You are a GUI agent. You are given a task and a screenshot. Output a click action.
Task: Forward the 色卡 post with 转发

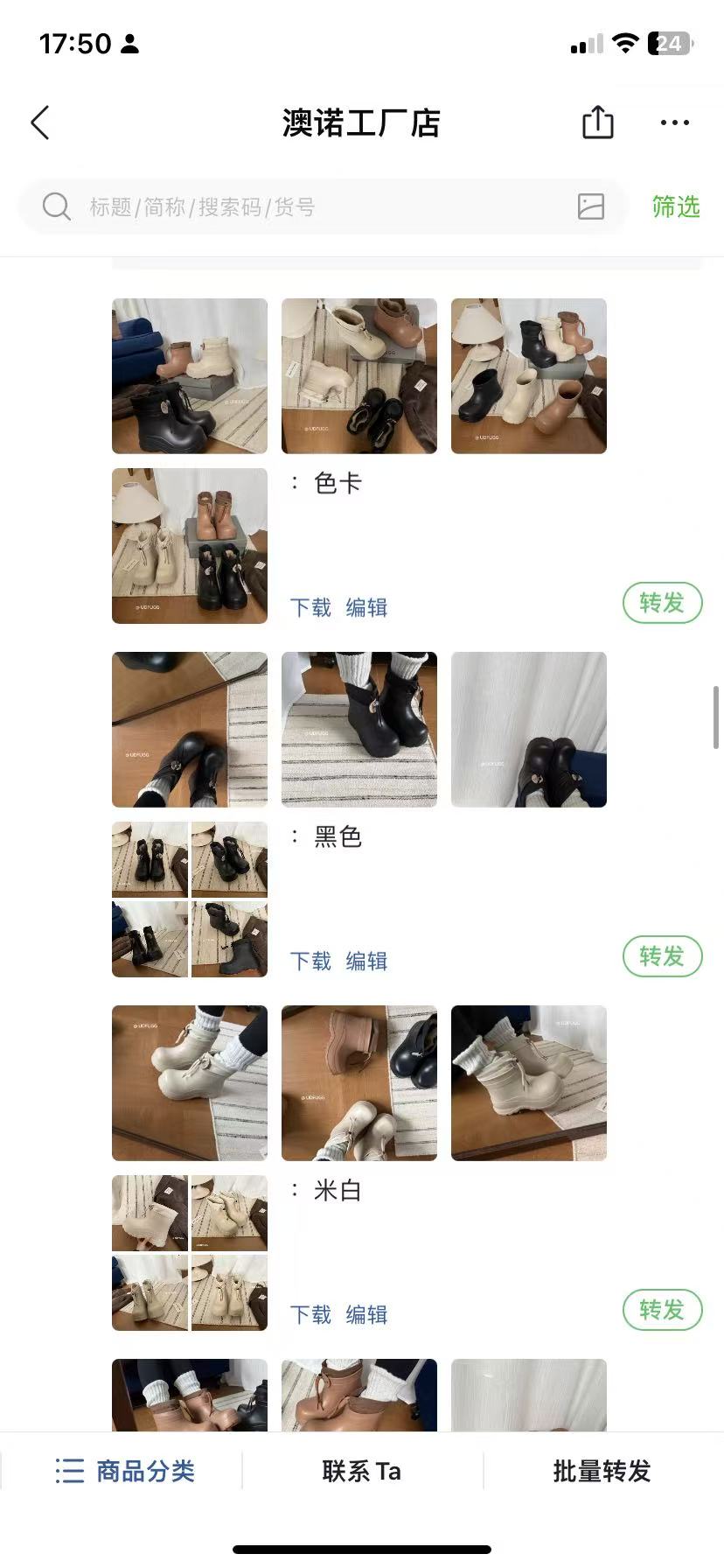point(662,603)
